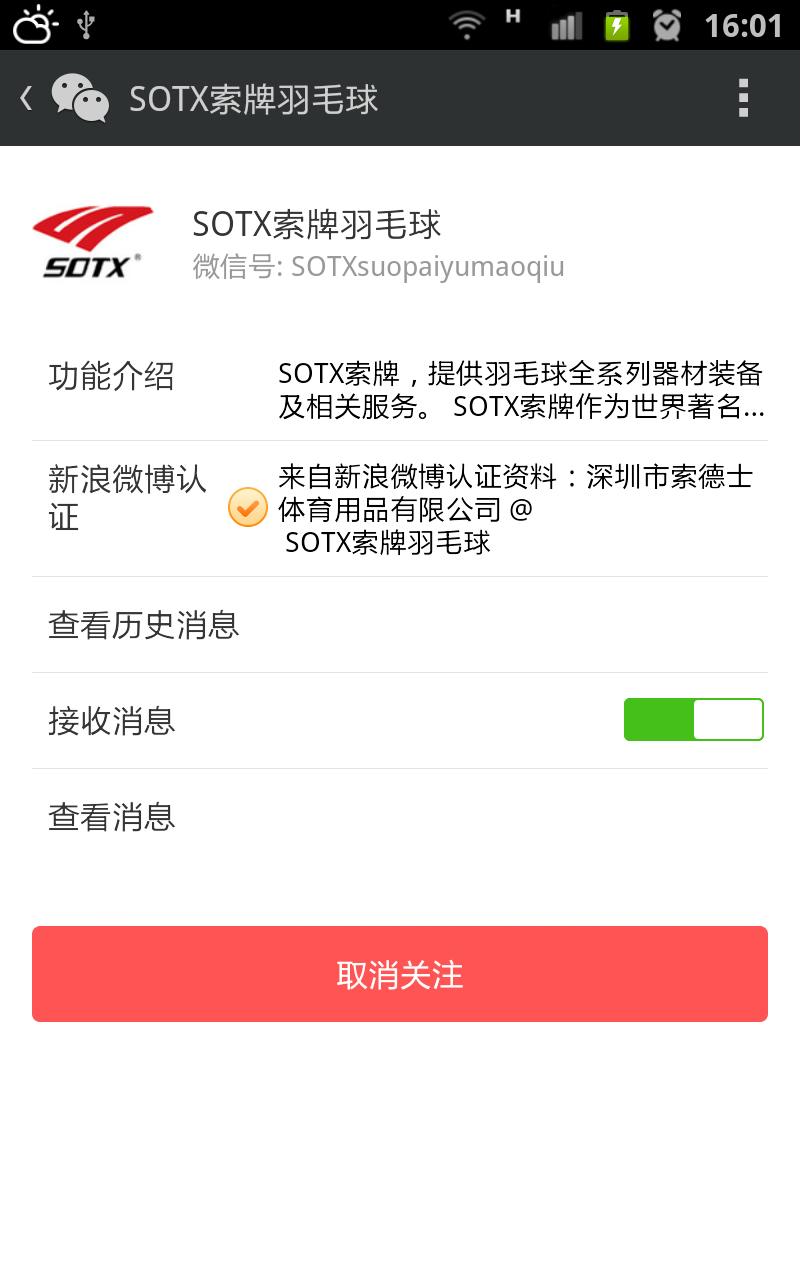800x1280 pixels.
Task: Toggle the 接收消息 switch
Action: (694, 720)
